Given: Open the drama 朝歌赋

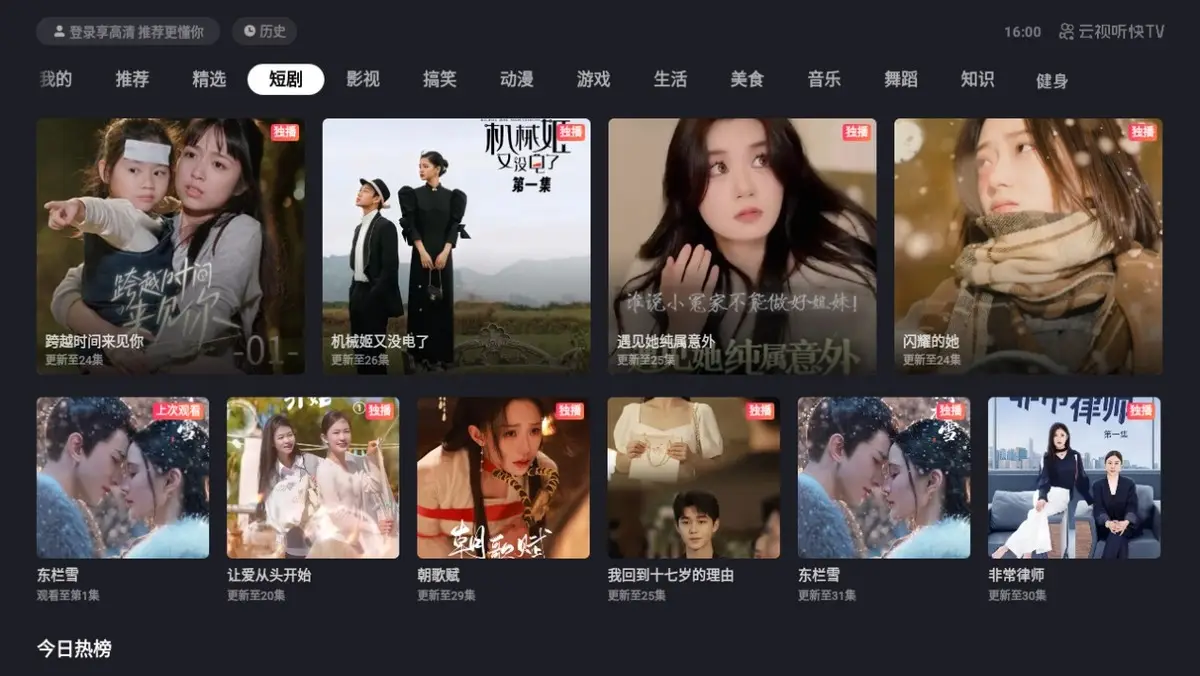Looking at the screenshot, I should pyautogui.click(x=503, y=478).
